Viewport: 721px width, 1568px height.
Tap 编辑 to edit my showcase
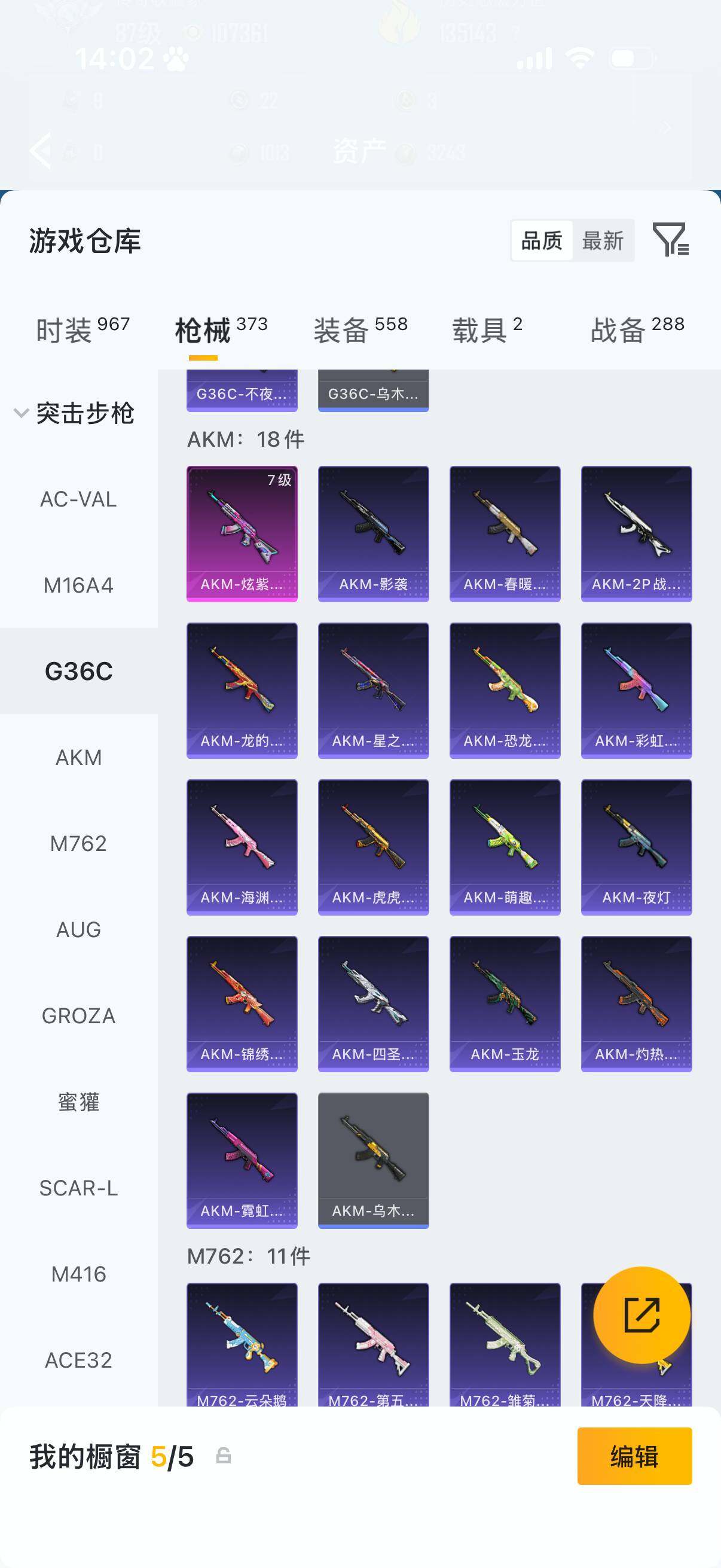[x=634, y=1456]
